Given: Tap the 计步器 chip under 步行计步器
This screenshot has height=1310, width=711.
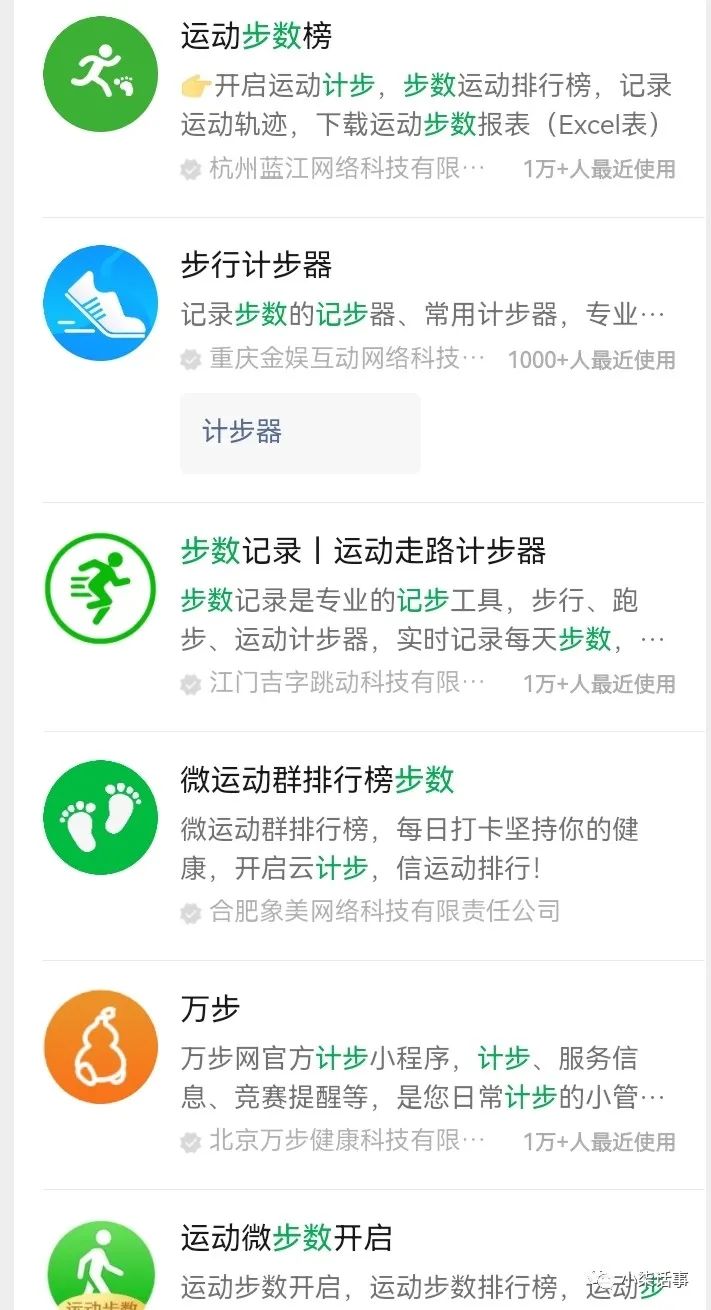Looking at the screenshot, I should (x=300, y=433).
